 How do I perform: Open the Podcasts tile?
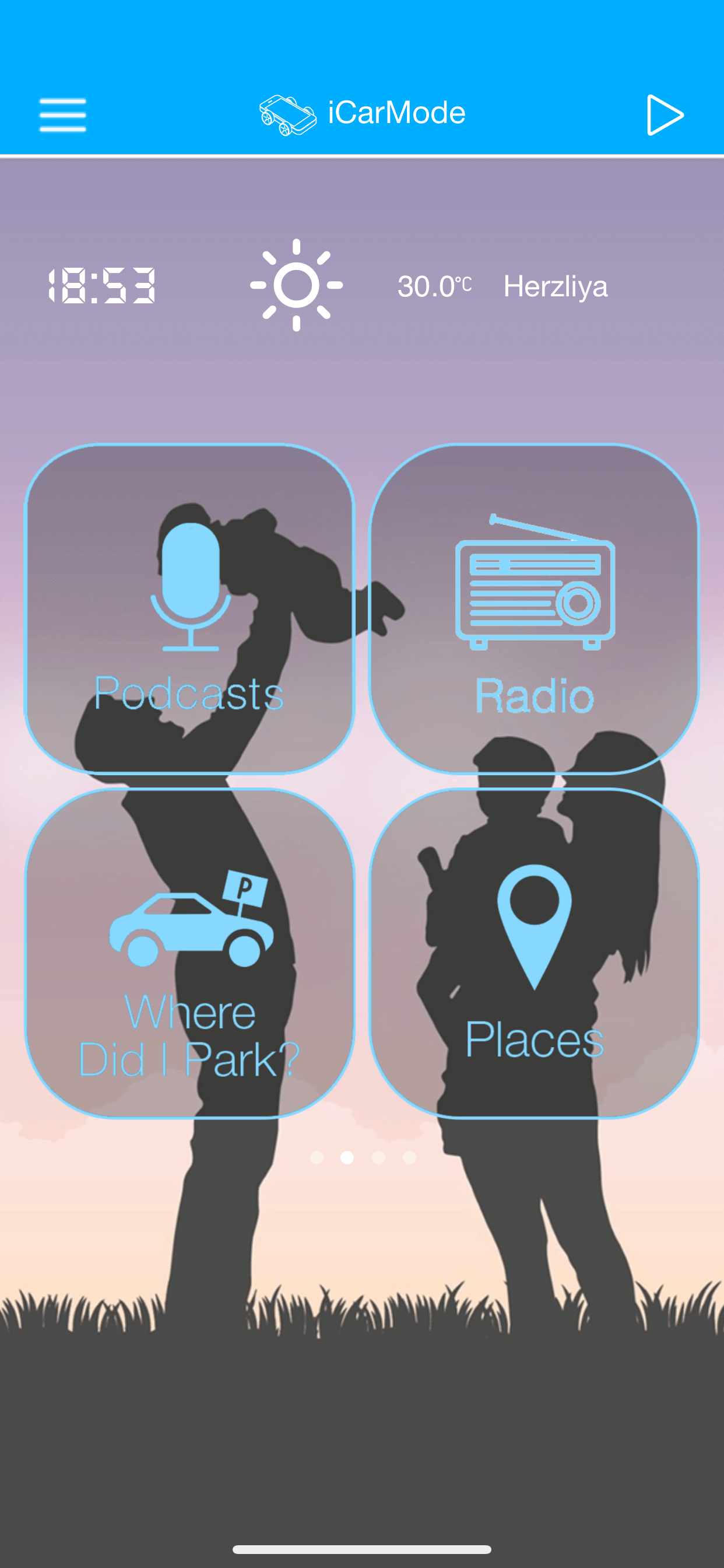tap(189, 608)
